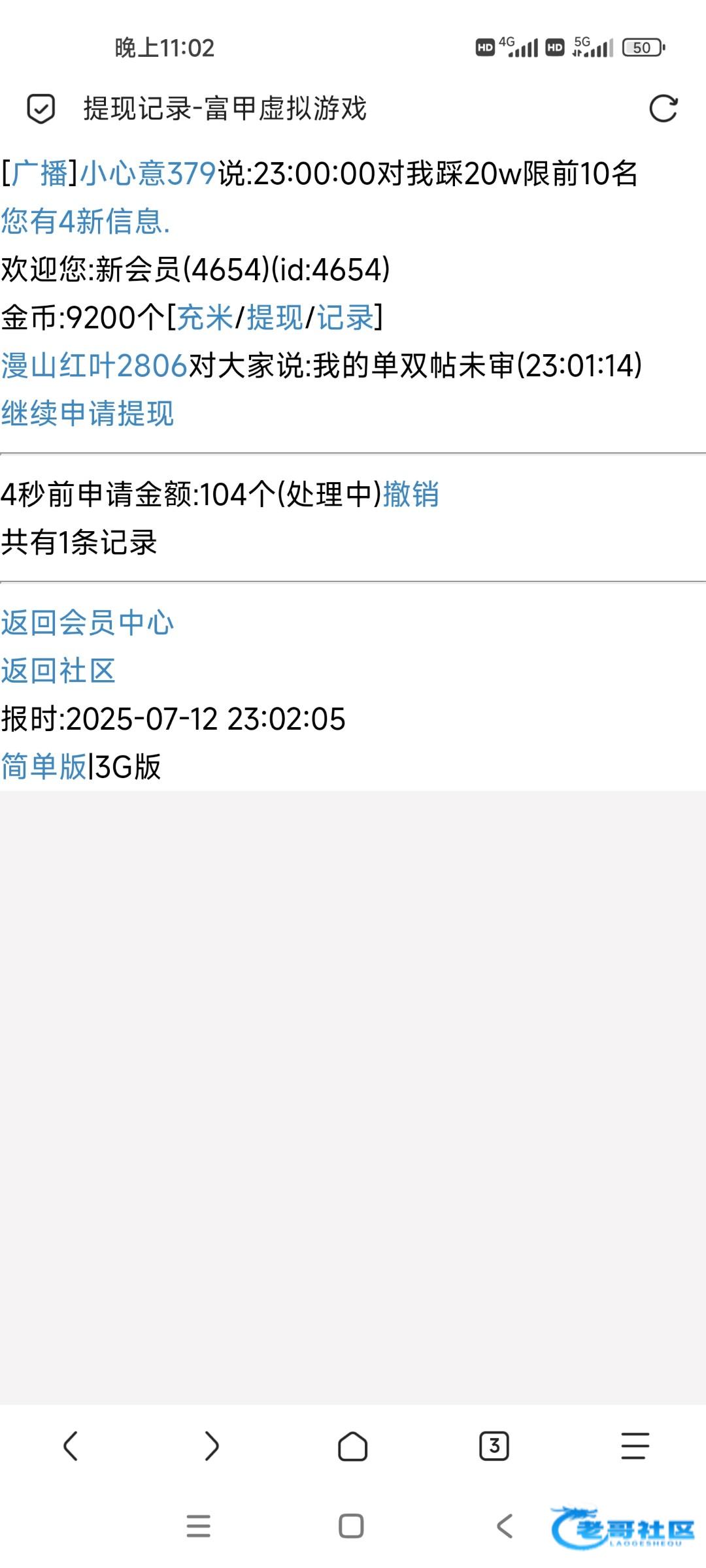
Task: Open user 漫山红叶2806's link
Action: 95,365
